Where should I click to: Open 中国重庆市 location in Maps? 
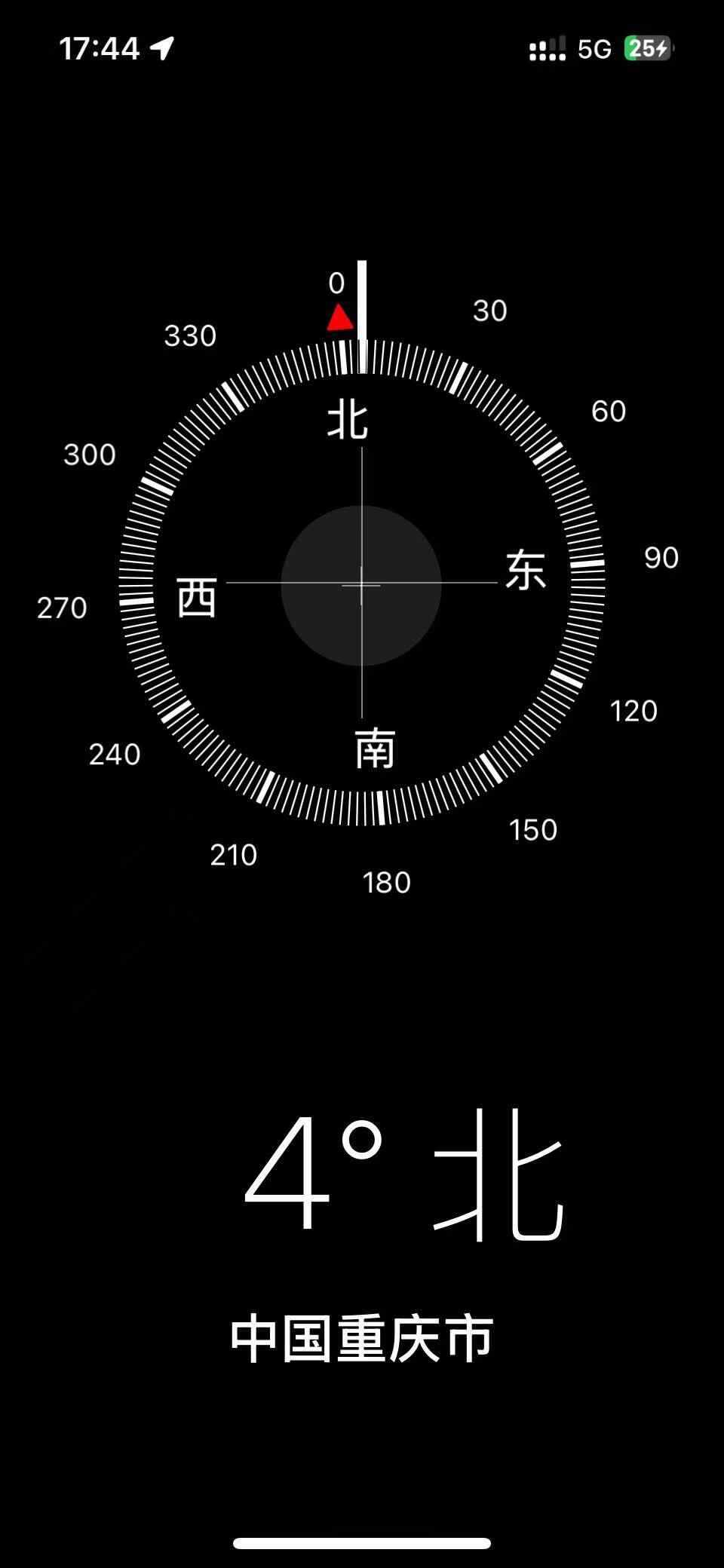pyautogui.click(x=362, y=1340)
